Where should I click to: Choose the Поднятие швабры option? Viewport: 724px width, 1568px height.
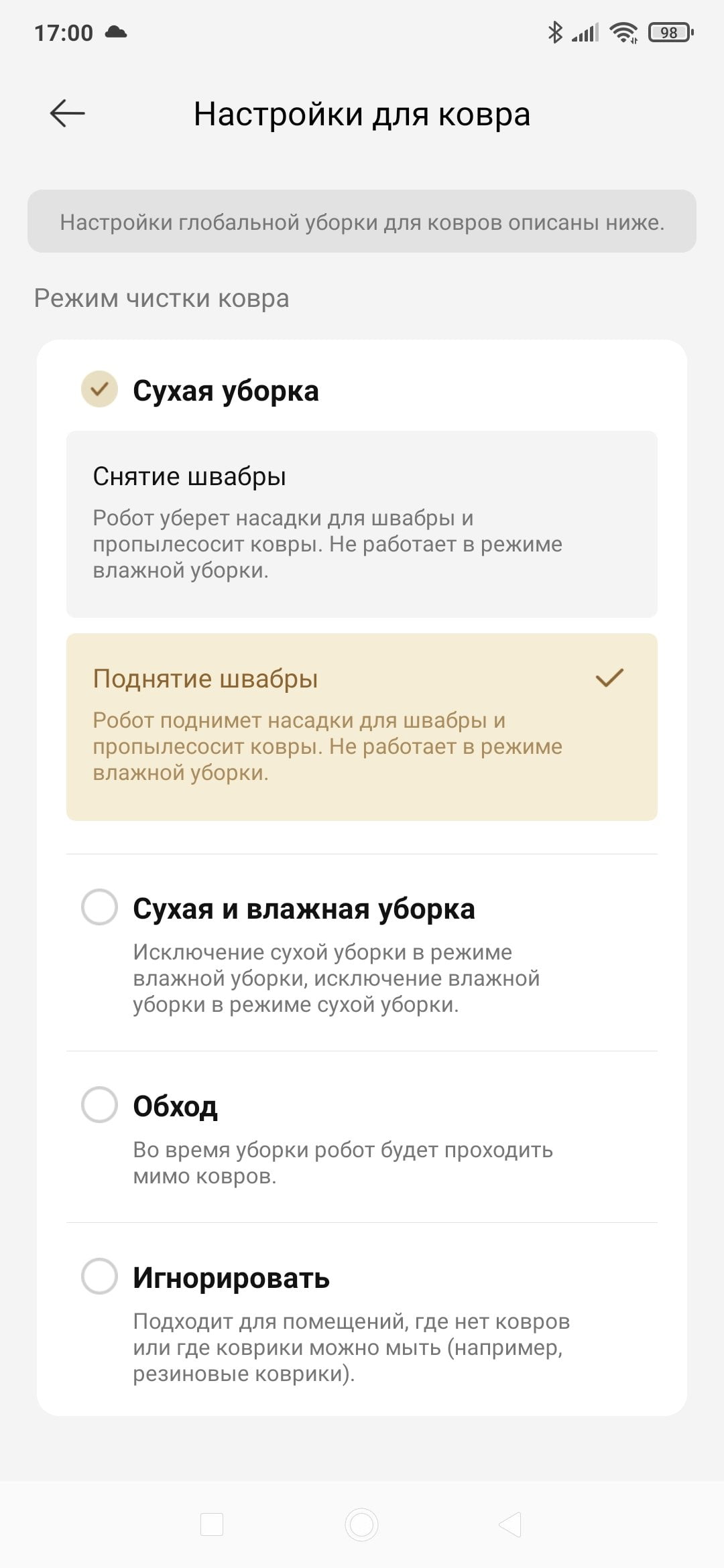point(362,727)
